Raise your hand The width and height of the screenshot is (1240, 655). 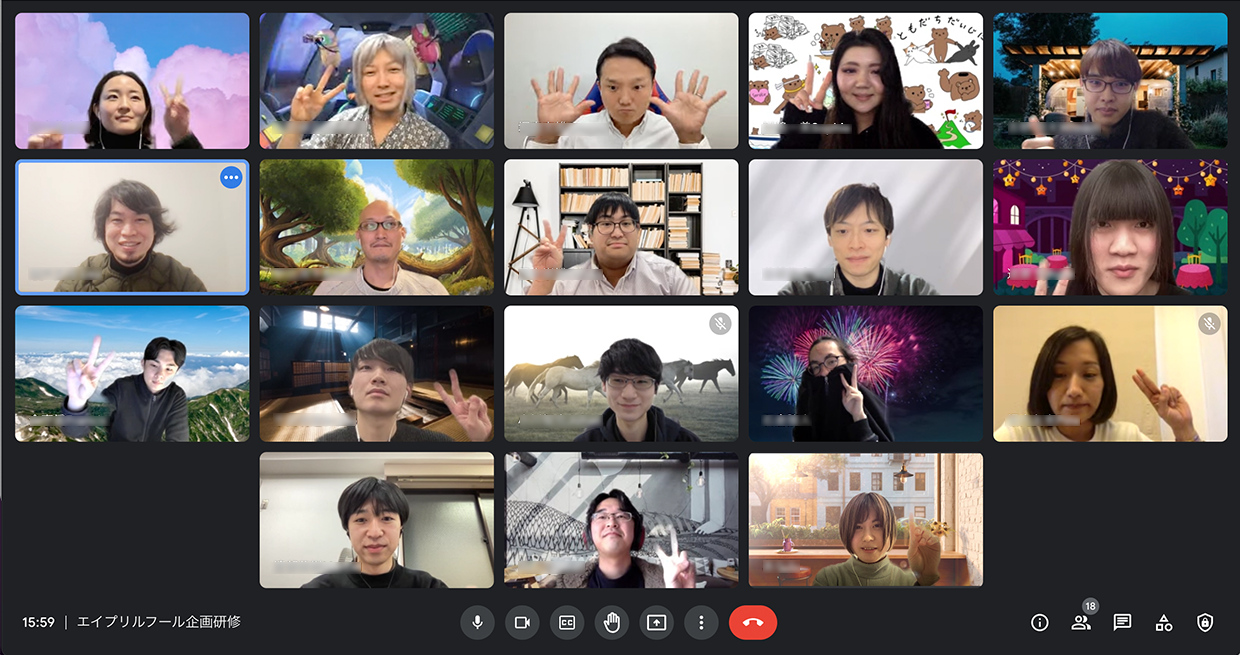pyautogui.click(x=612, y=622)
